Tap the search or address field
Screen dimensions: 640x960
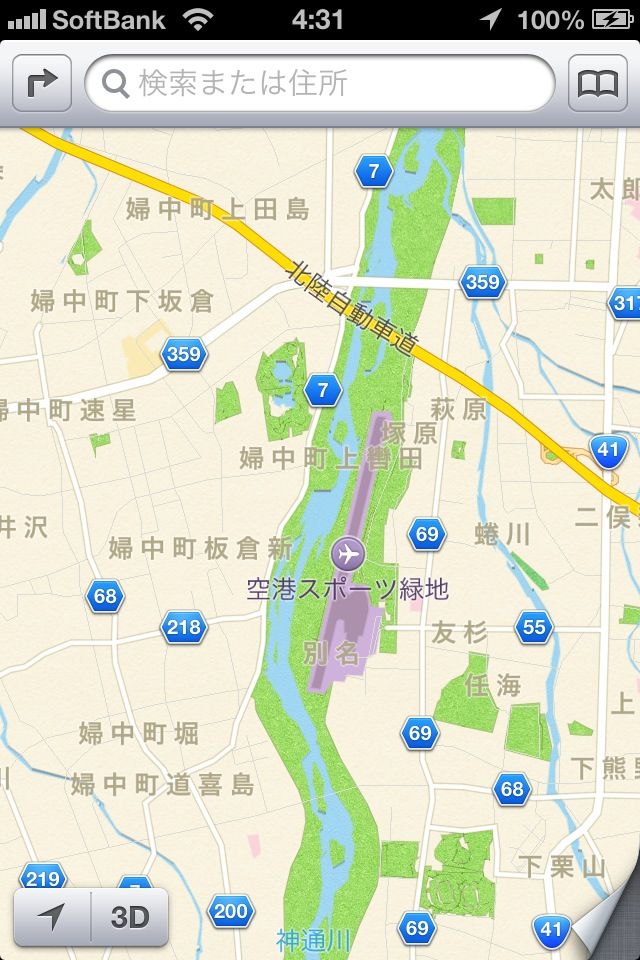(320, 83)
